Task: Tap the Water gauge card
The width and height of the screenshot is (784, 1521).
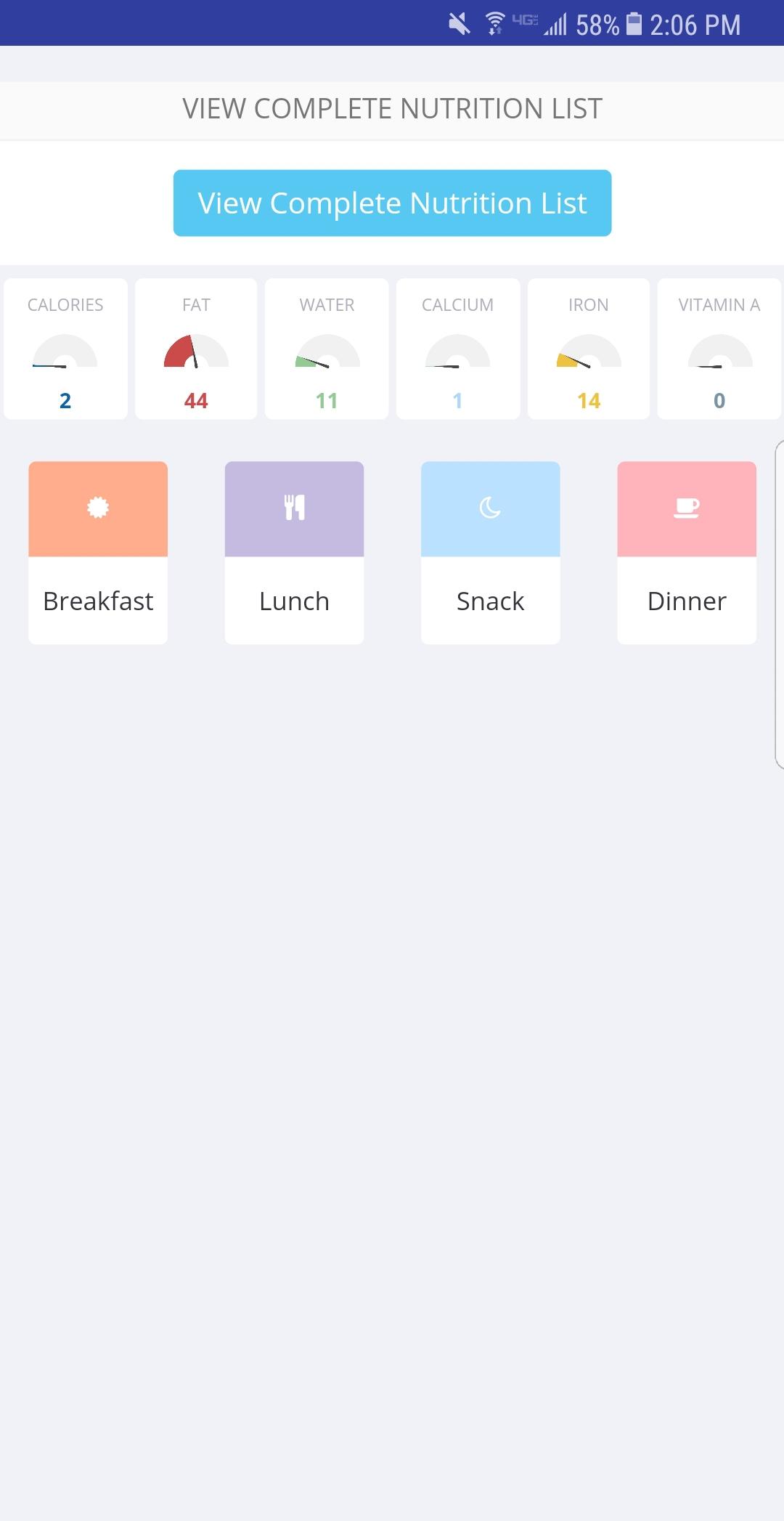Action: coord(327,349)
